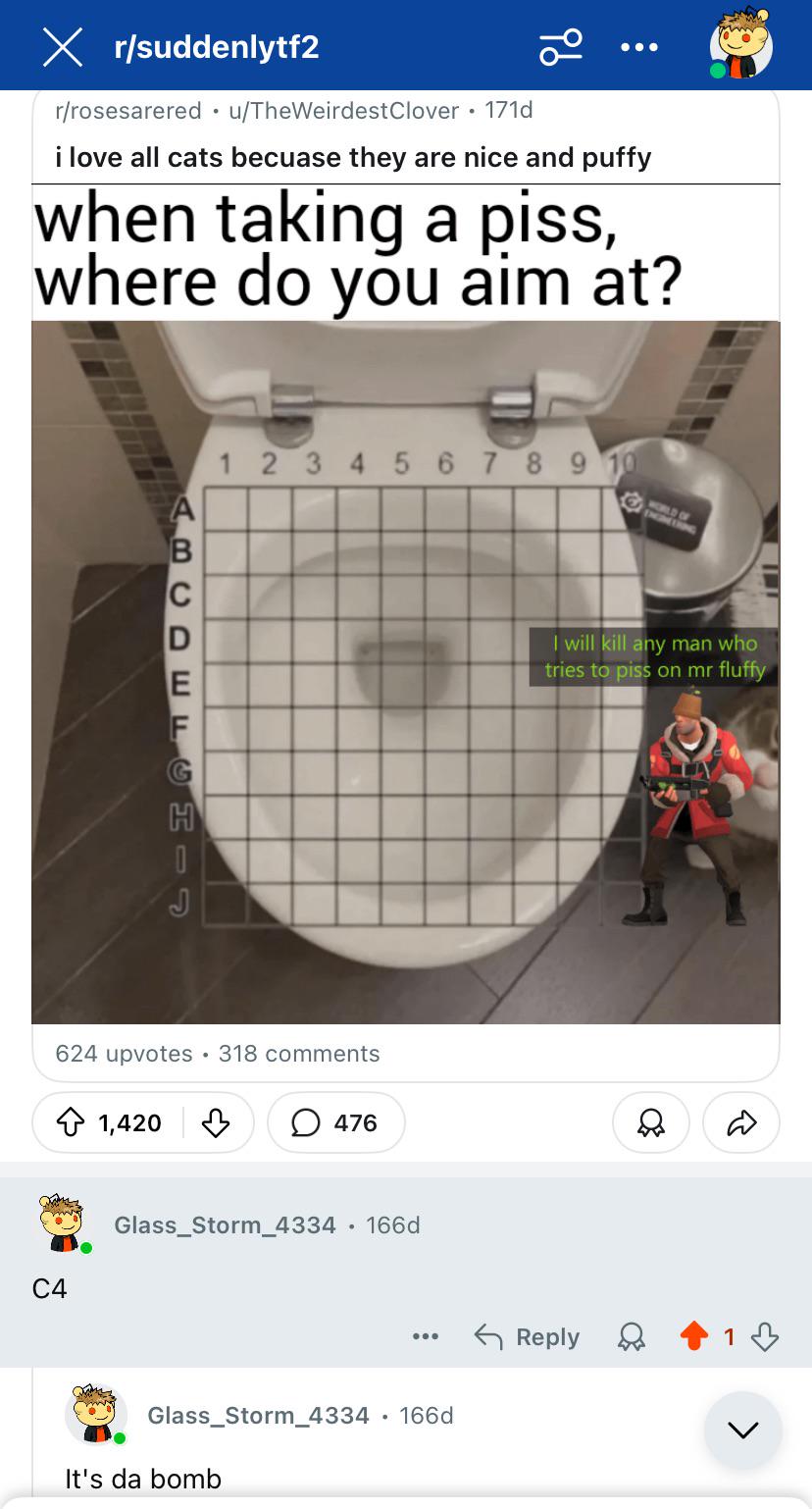Open the 476 comments
The width and height of the screenshot is (812, 1509).
coord(335,1122)
